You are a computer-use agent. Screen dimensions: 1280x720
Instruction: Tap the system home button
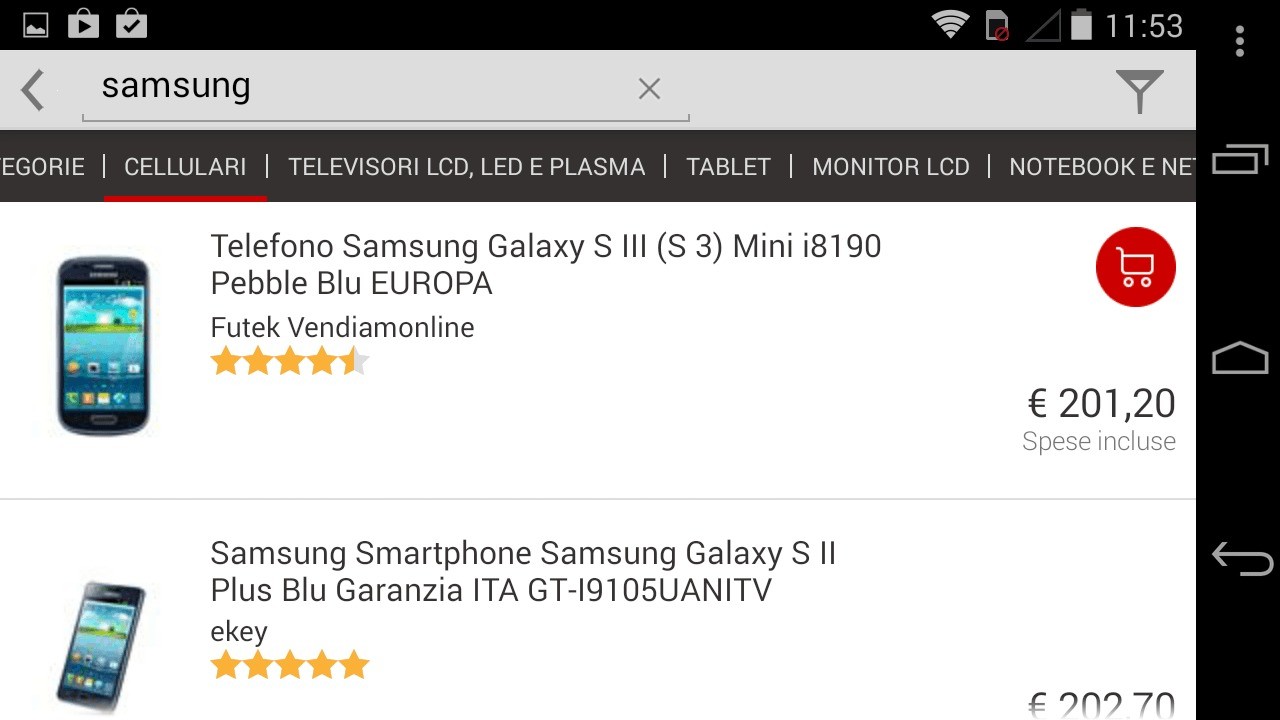[x=1240, y=358]
